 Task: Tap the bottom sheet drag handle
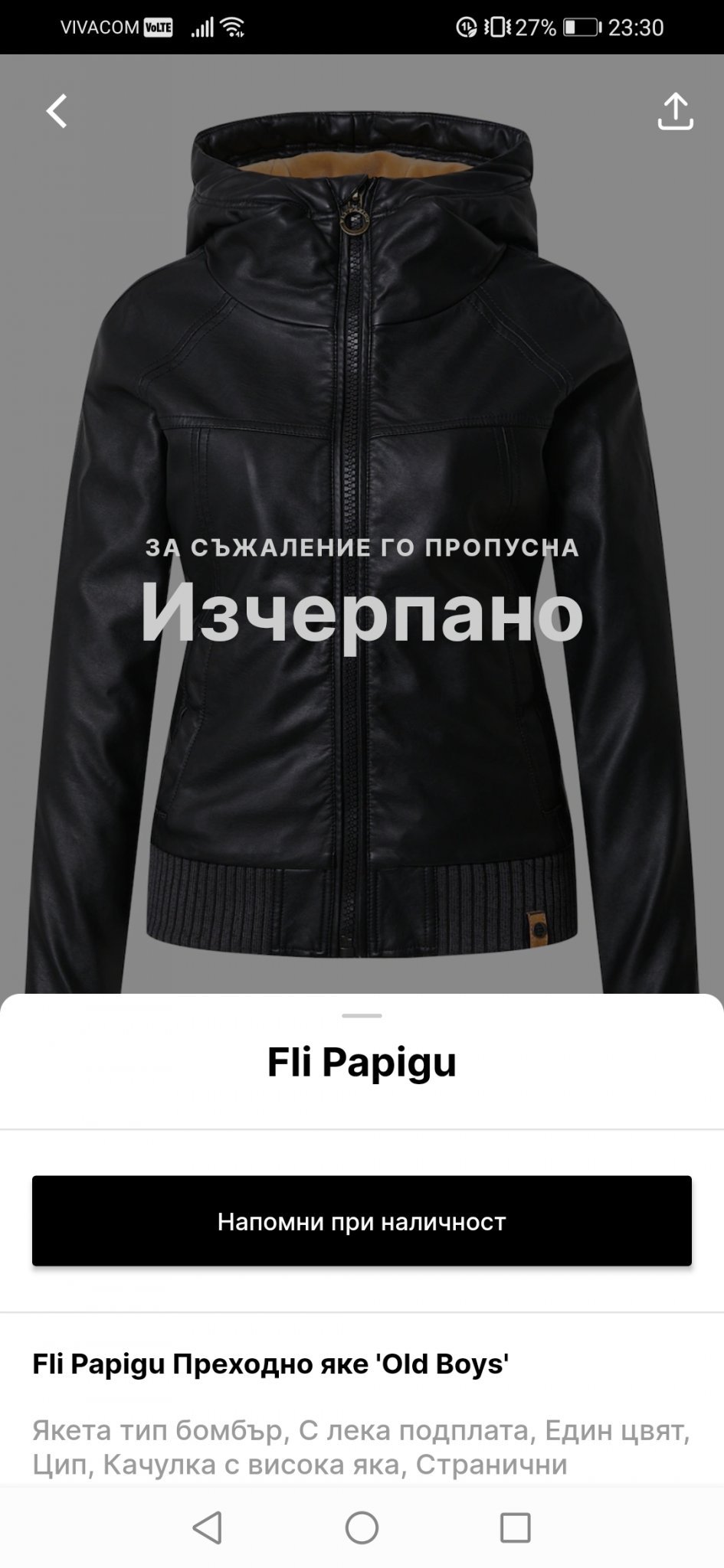pyautogui.click(x=362, y=1016)
